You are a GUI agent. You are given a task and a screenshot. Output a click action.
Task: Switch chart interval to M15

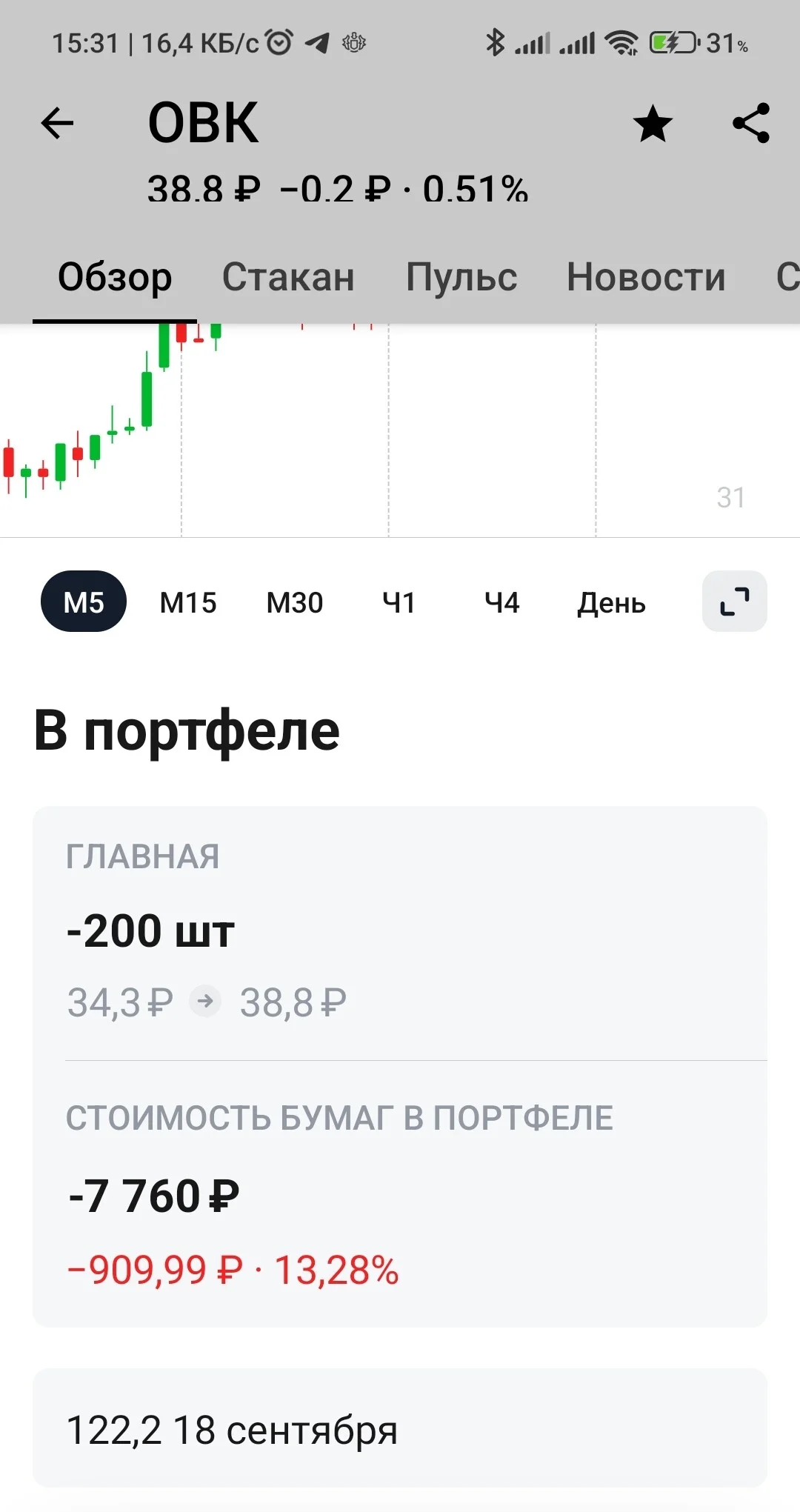[x=188, y=602]
